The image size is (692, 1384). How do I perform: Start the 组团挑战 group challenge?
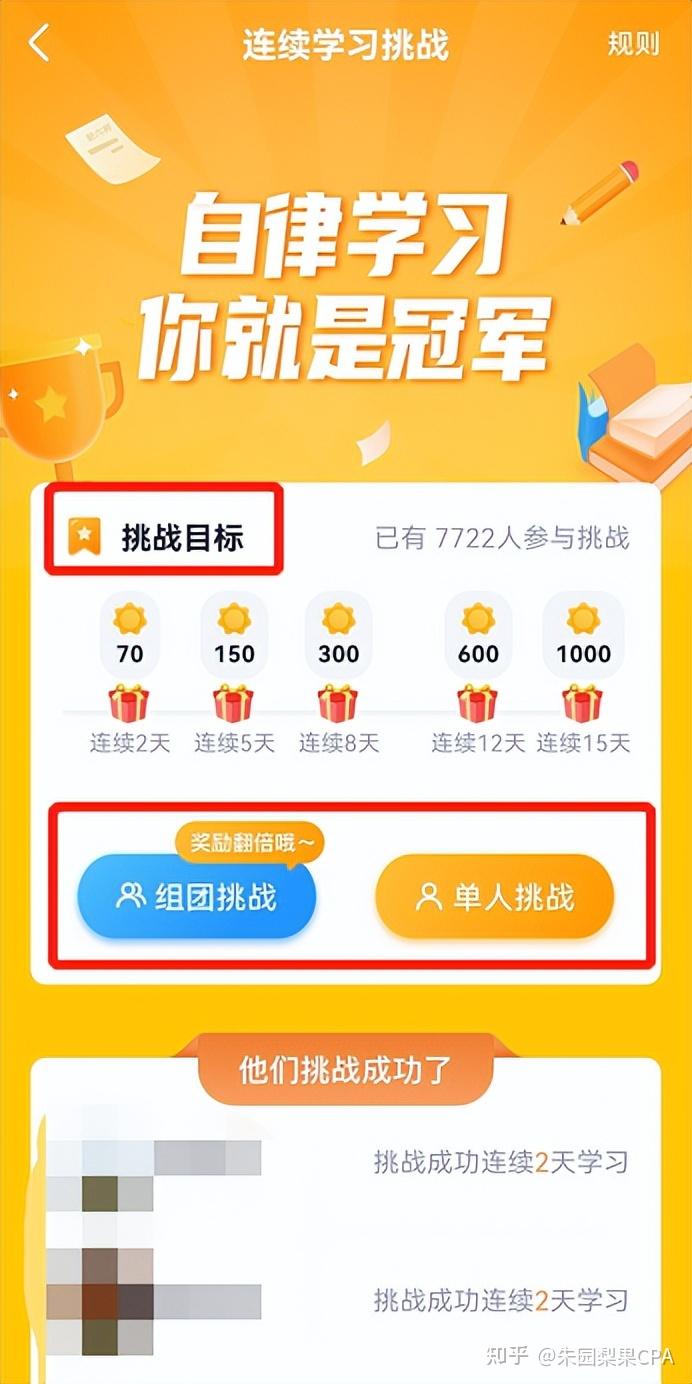197,896
